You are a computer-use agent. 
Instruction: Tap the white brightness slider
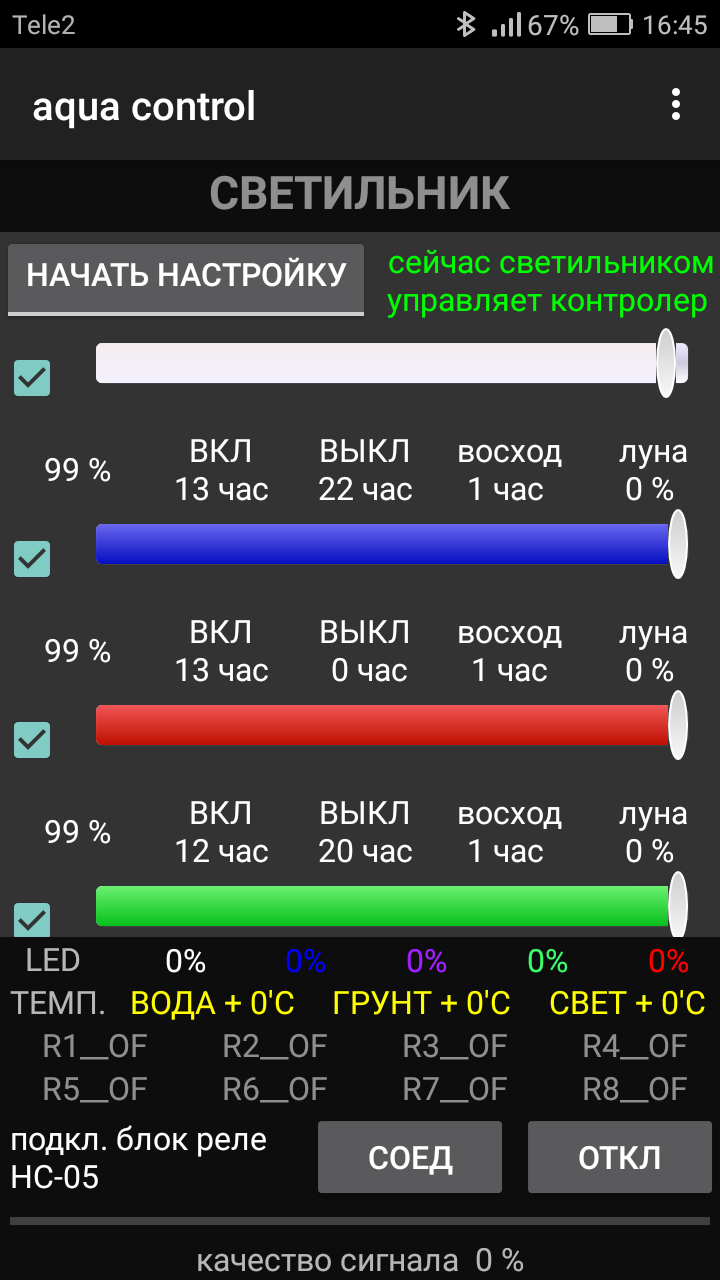[392, 363]
